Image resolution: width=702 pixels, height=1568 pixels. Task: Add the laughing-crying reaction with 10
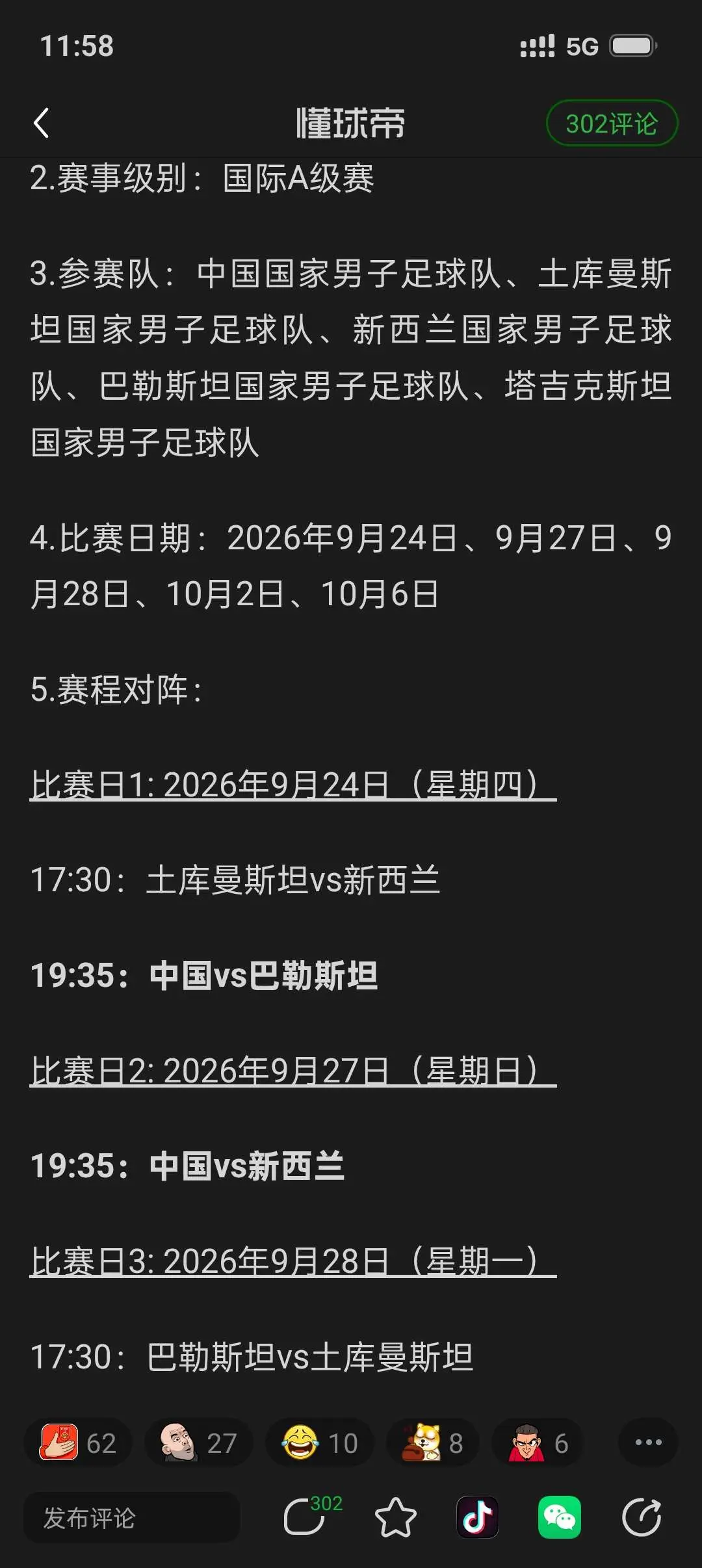319,1443
